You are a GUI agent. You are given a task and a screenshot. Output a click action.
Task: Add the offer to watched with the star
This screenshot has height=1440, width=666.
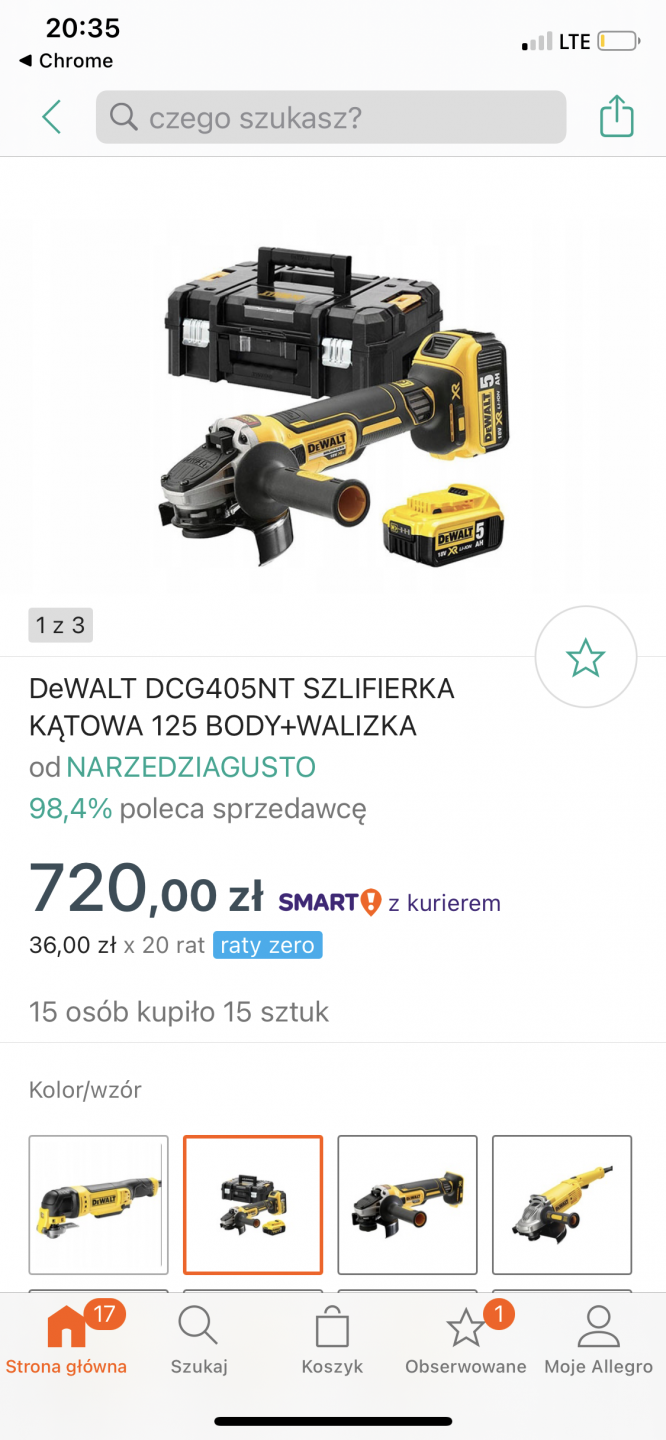(585, 658)
